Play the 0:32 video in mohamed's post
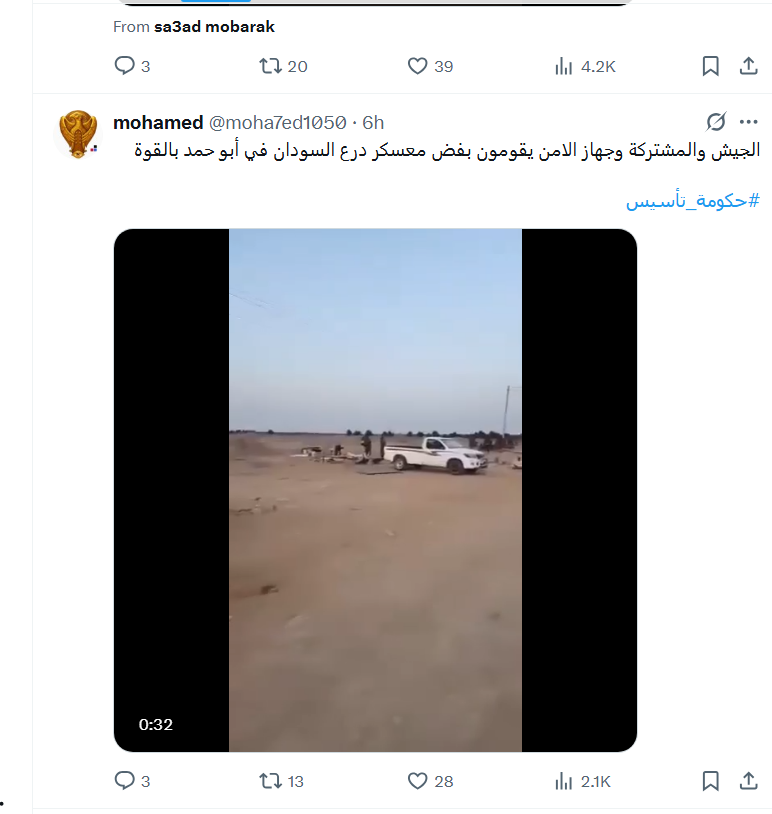 tap(375, 490)
